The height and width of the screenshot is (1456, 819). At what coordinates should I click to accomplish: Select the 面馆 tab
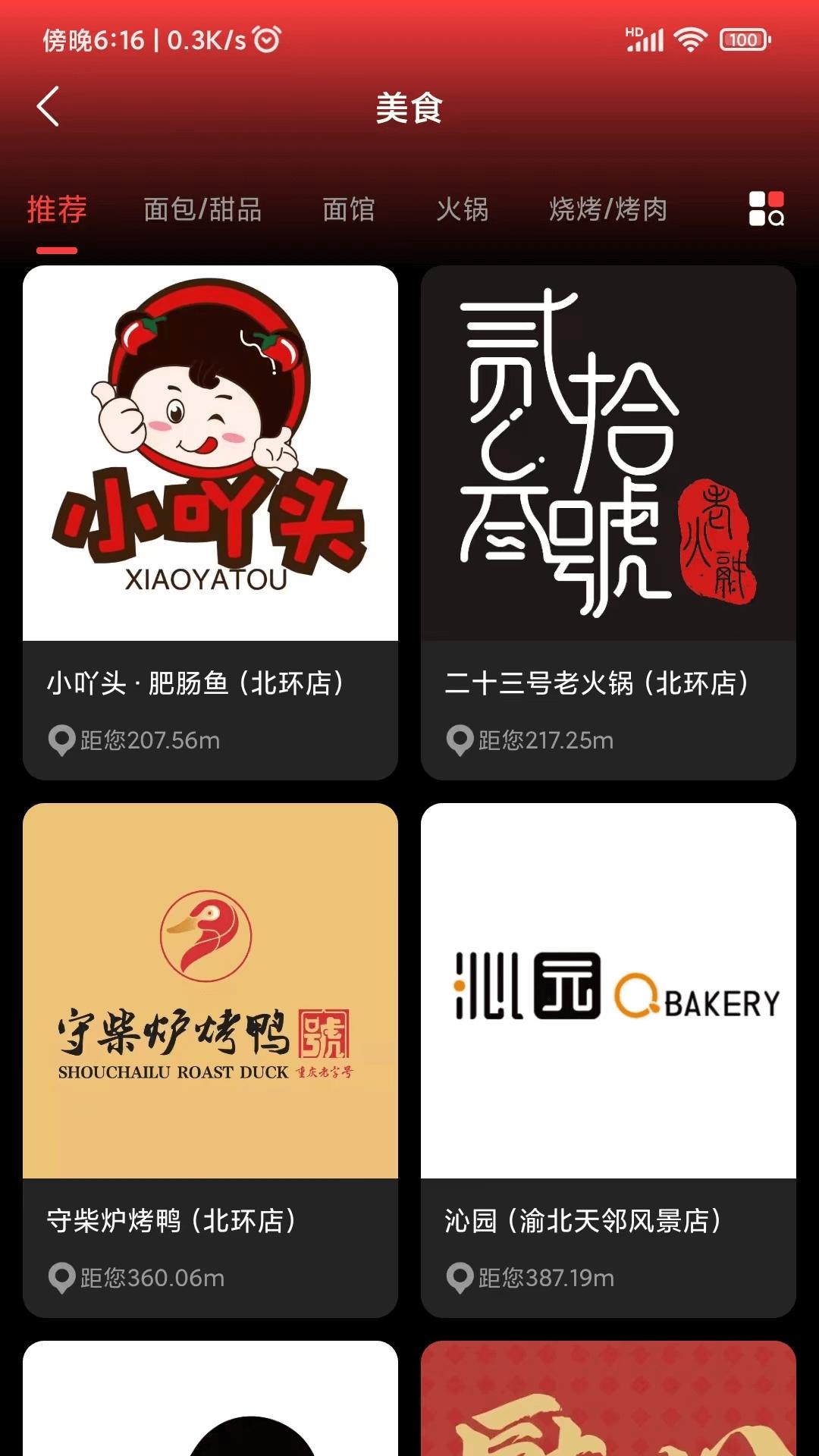point(348,210)
